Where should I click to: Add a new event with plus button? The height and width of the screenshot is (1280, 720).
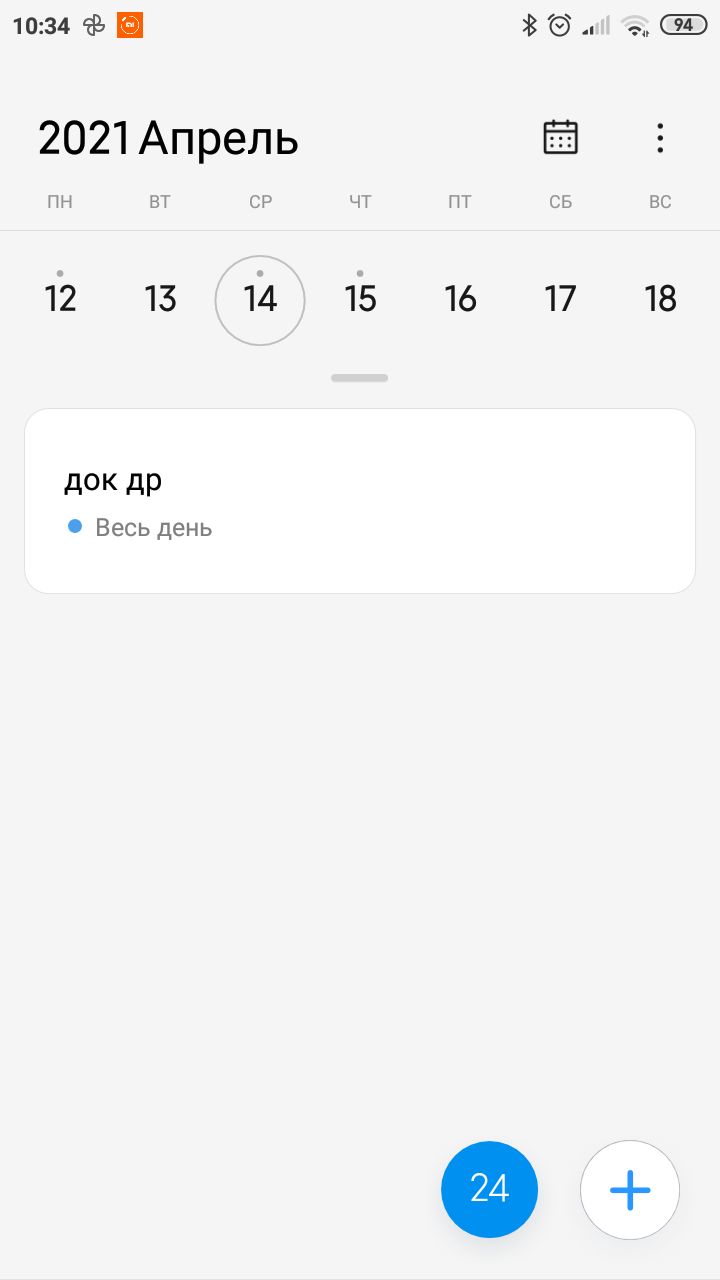coord(630,1190)
